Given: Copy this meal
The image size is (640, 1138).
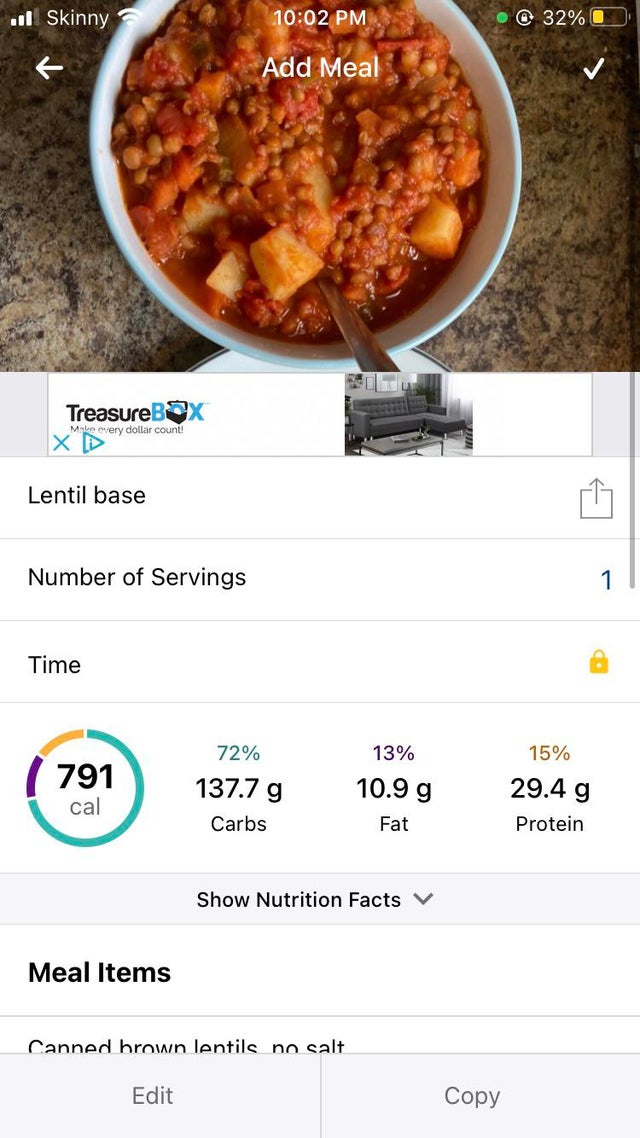Looking at the screenshot, I should (x=472, y=1096).
